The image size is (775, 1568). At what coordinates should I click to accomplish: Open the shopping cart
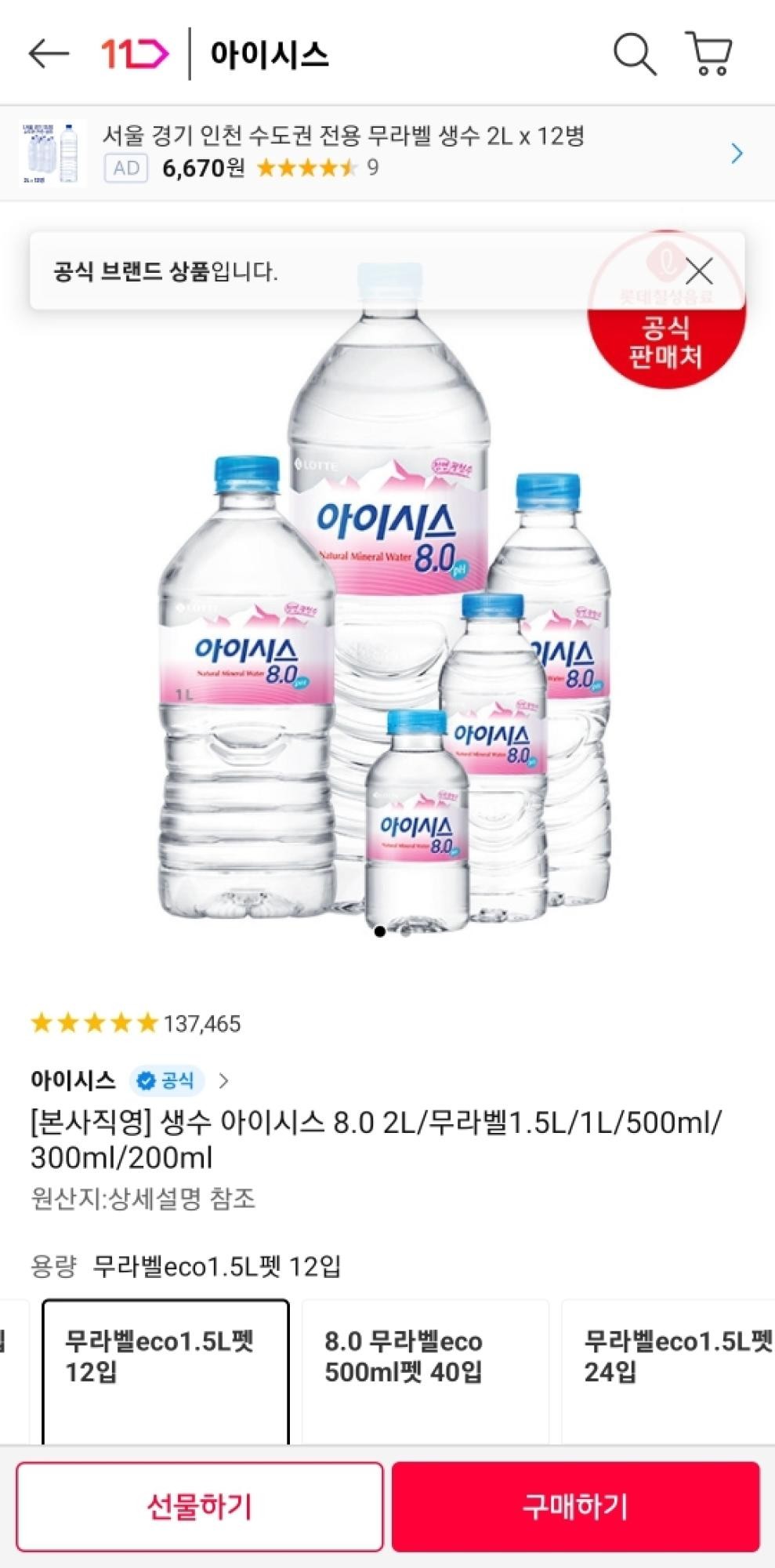tap(709, 54)
